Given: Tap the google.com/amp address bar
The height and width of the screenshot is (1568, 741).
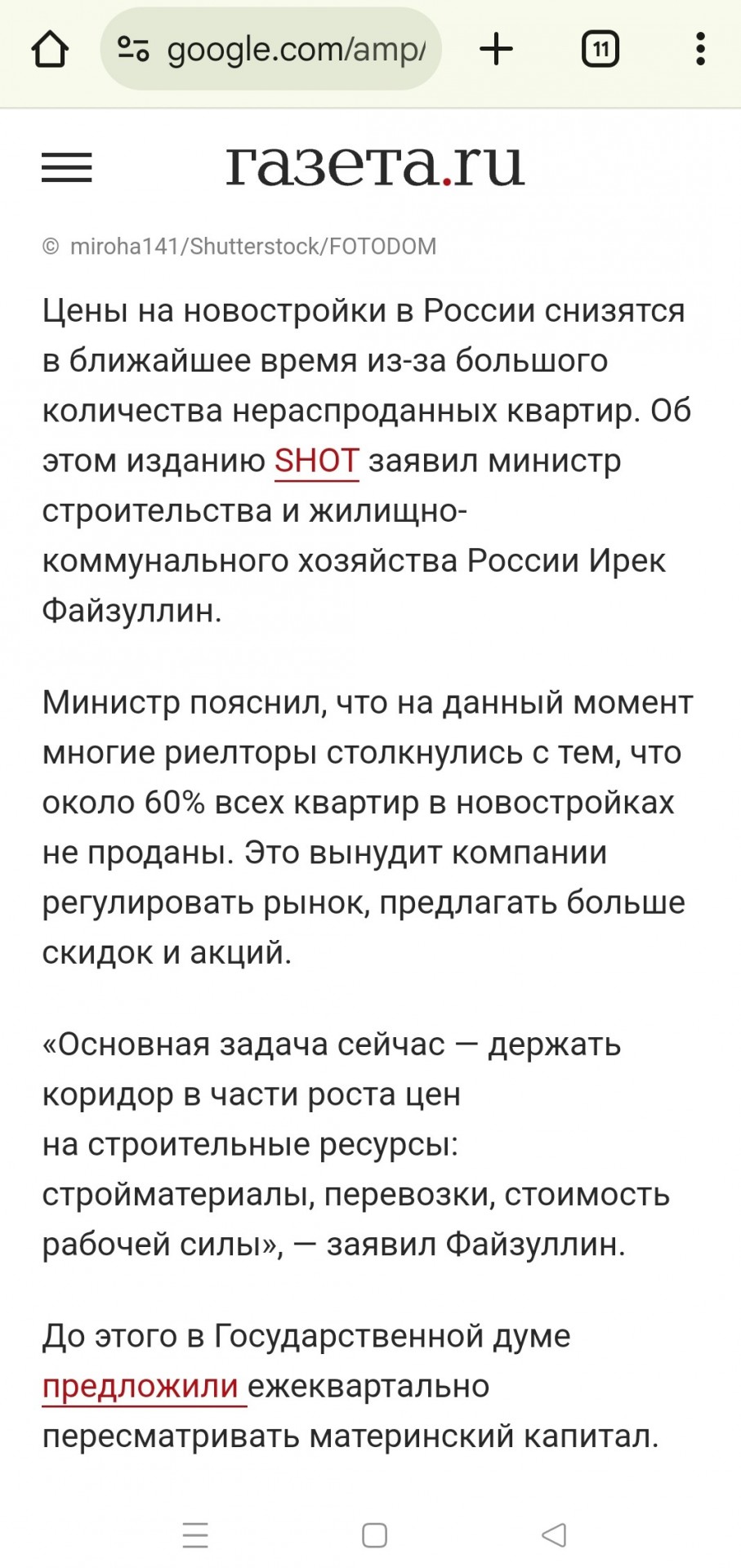Looking at the screenshot, I should coord(270,49).
